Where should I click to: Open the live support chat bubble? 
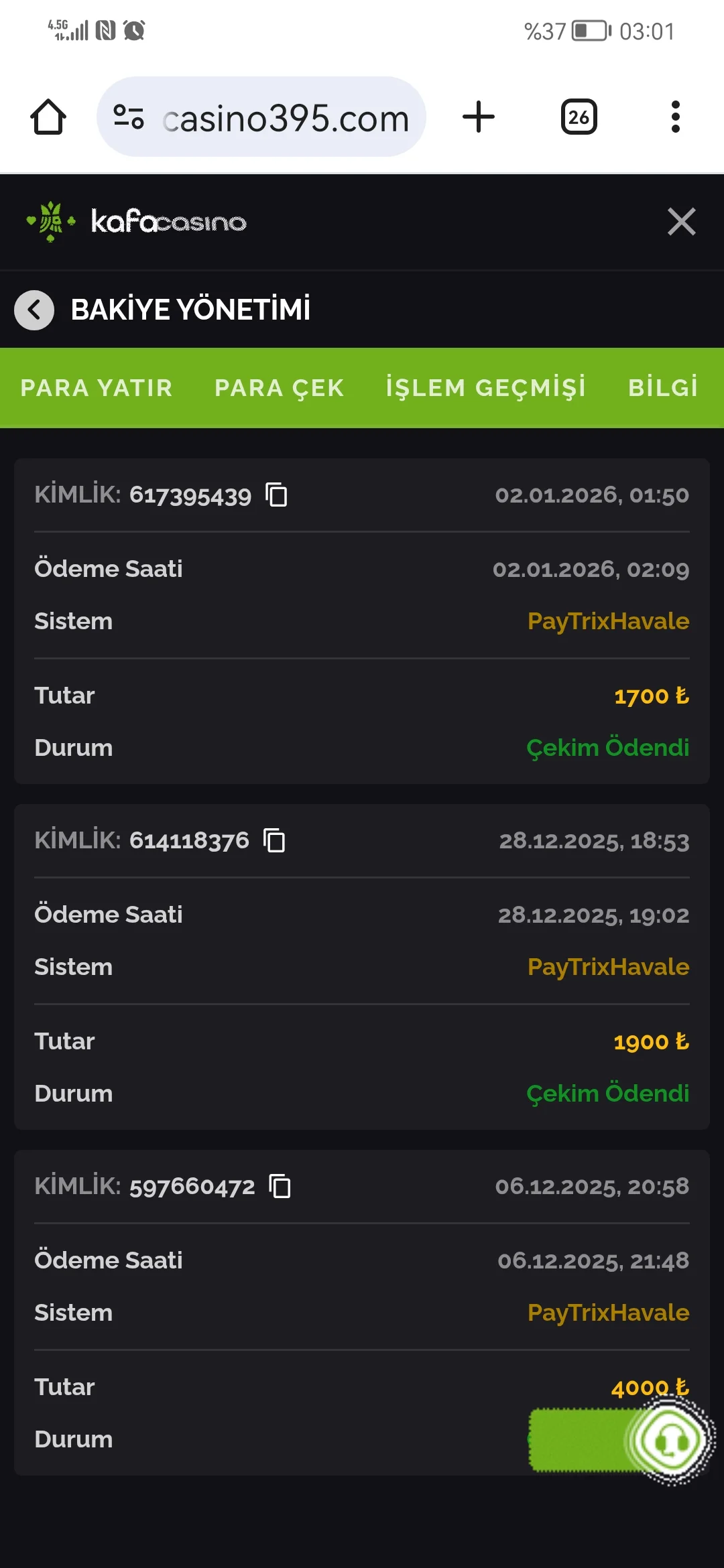click(670, 1440)
